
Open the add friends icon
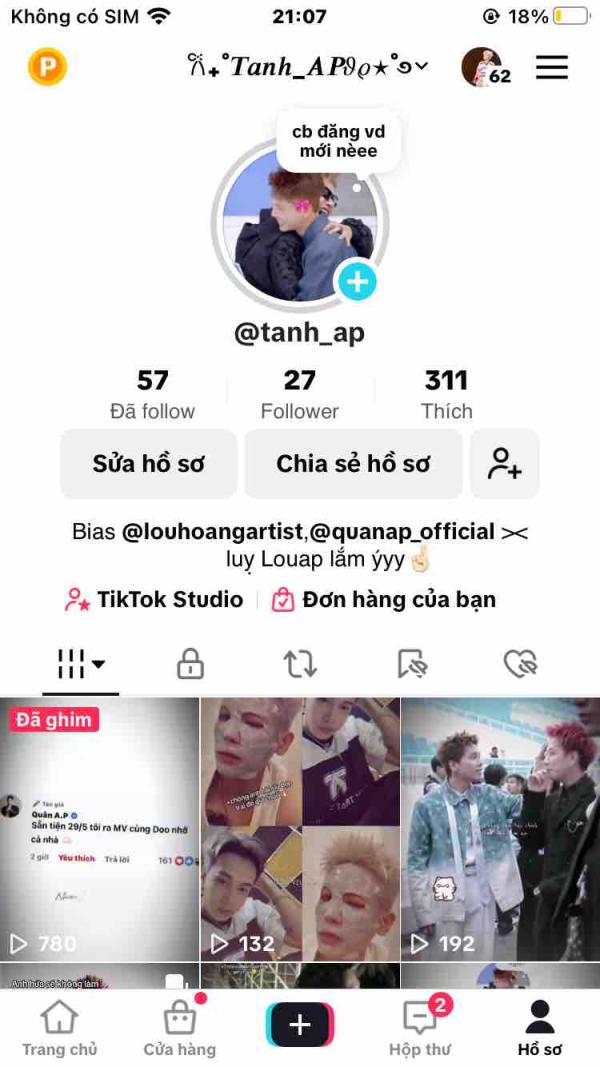[x=504, y=464]
